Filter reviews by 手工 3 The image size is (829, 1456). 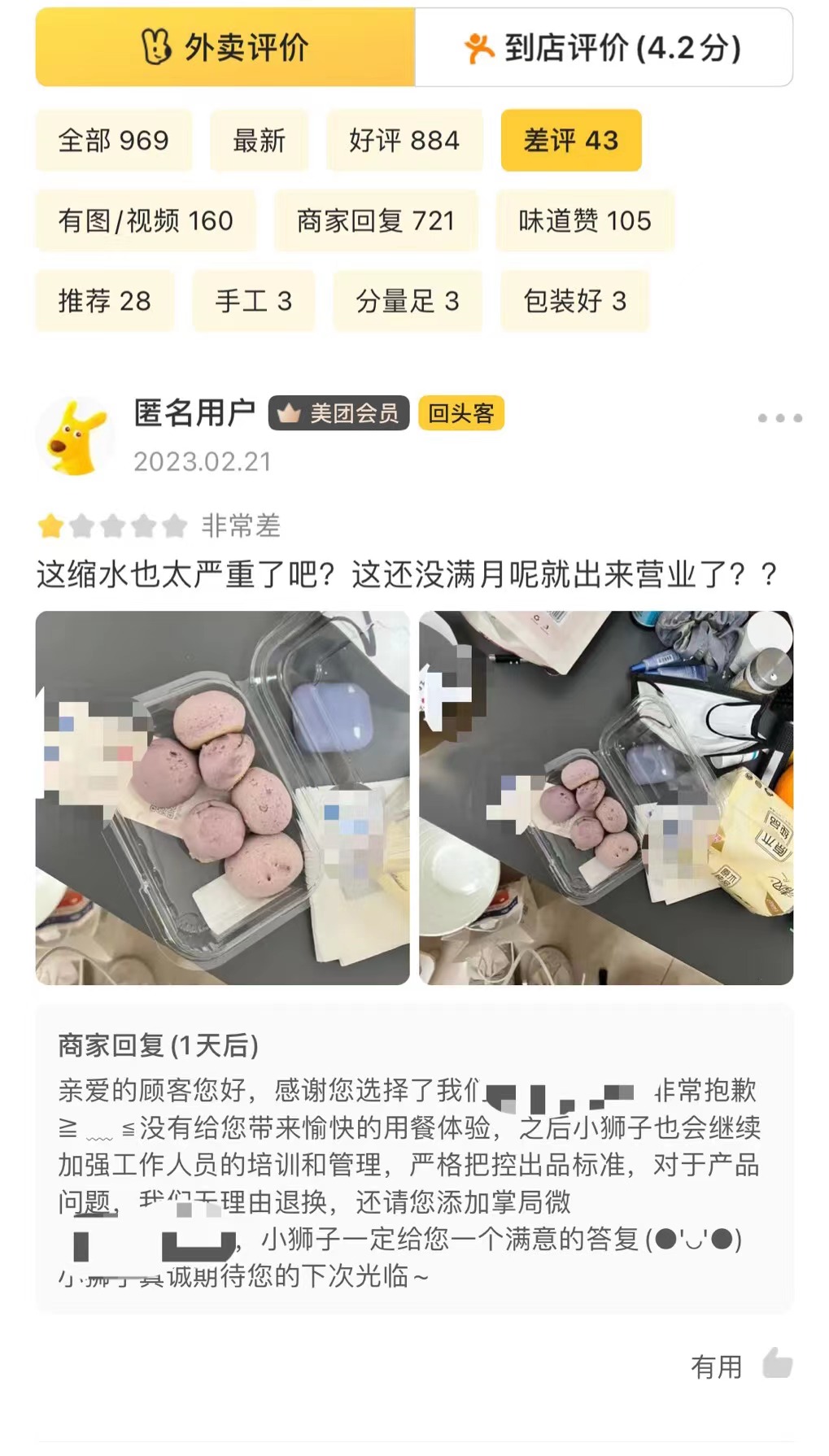(254, 301)
